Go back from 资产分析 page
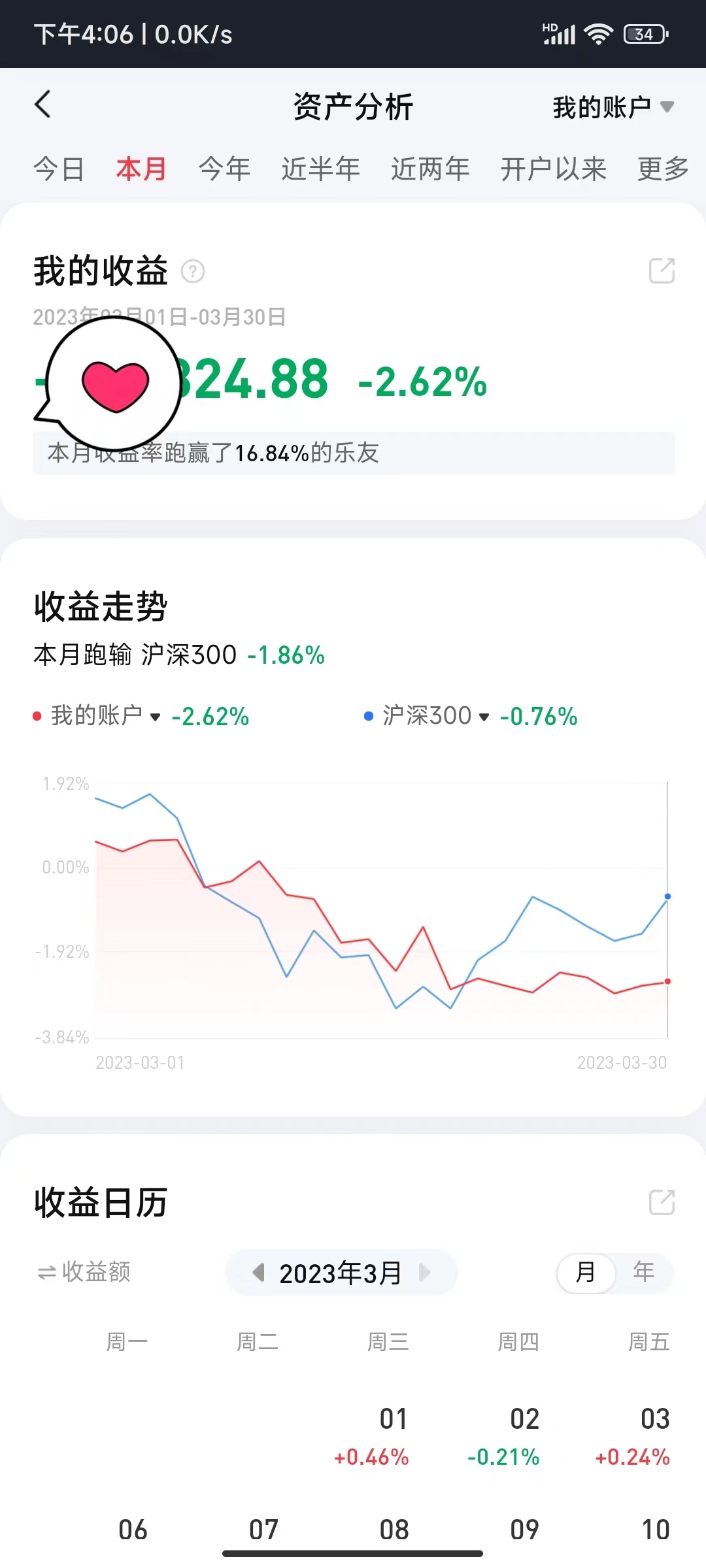This screenshot has height=1568, width=706. pyautogui.click(x=43, y=105)
